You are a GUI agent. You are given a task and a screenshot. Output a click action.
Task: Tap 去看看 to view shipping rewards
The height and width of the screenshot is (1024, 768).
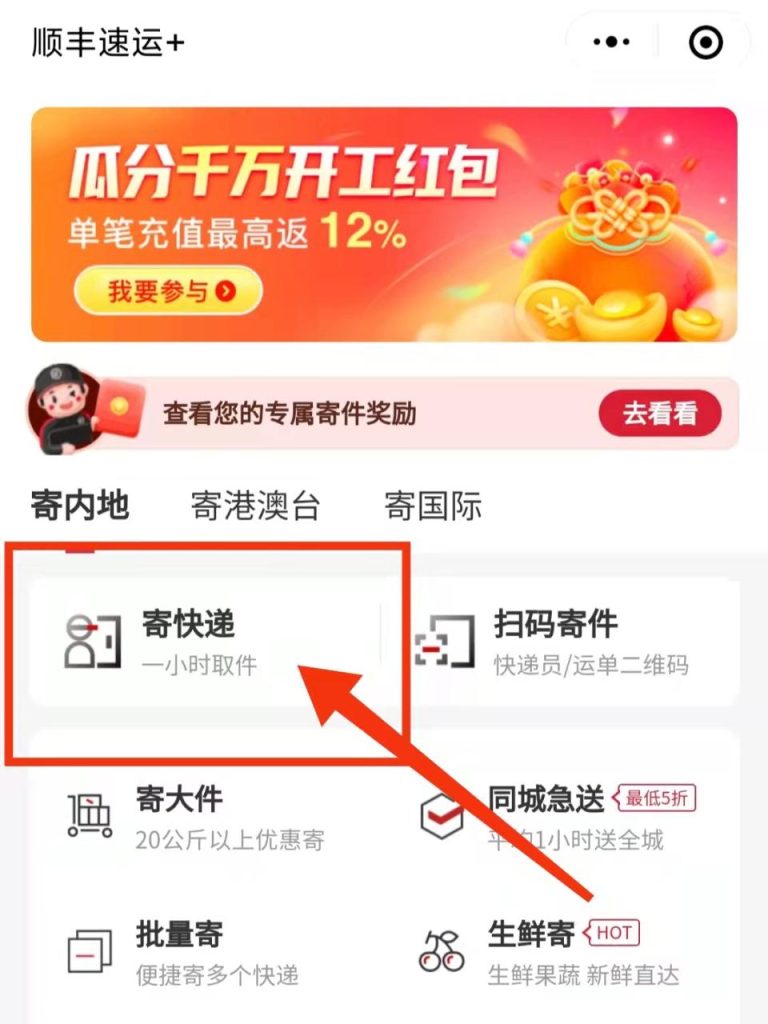(659, 413)
